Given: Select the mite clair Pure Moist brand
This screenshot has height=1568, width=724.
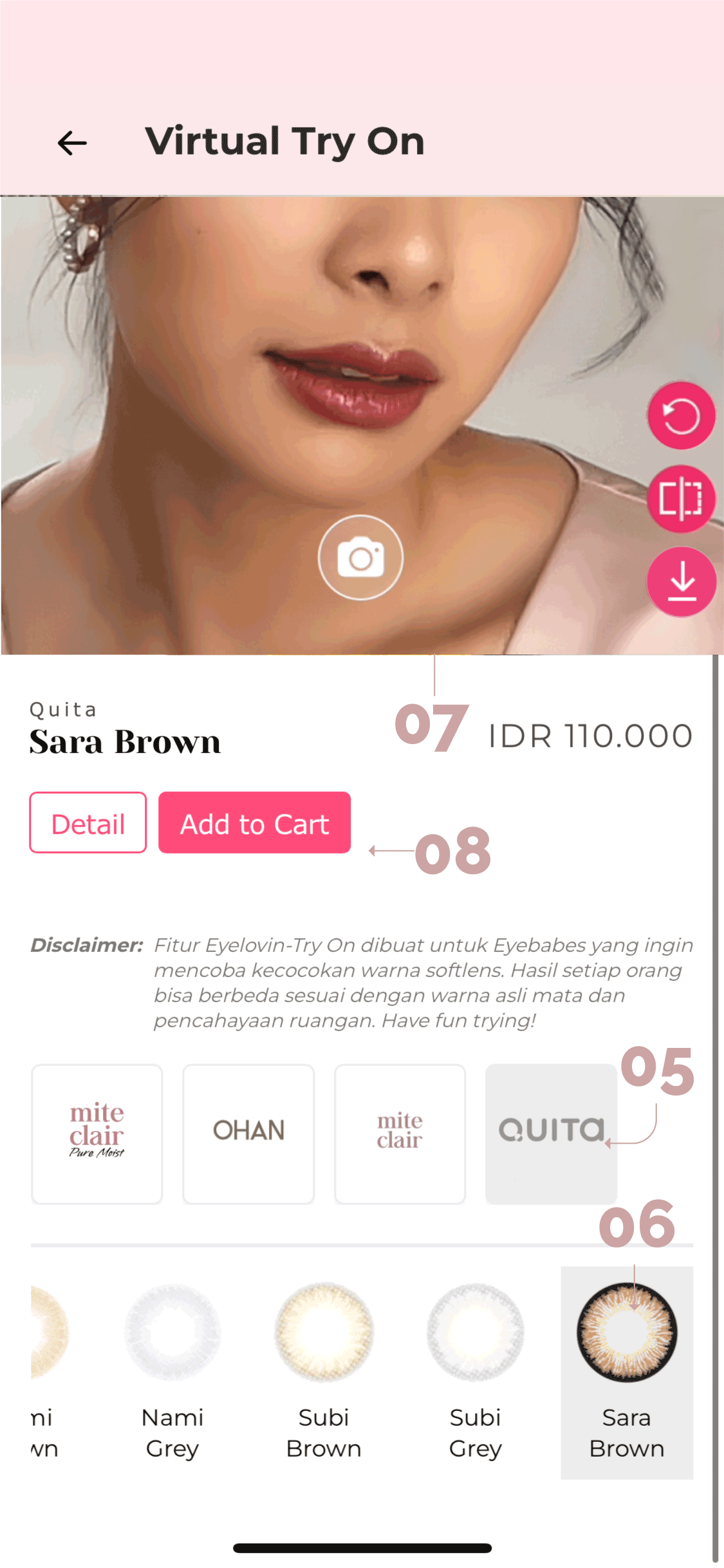Looking at the screenshot, I should click(x=97, y=1134).
